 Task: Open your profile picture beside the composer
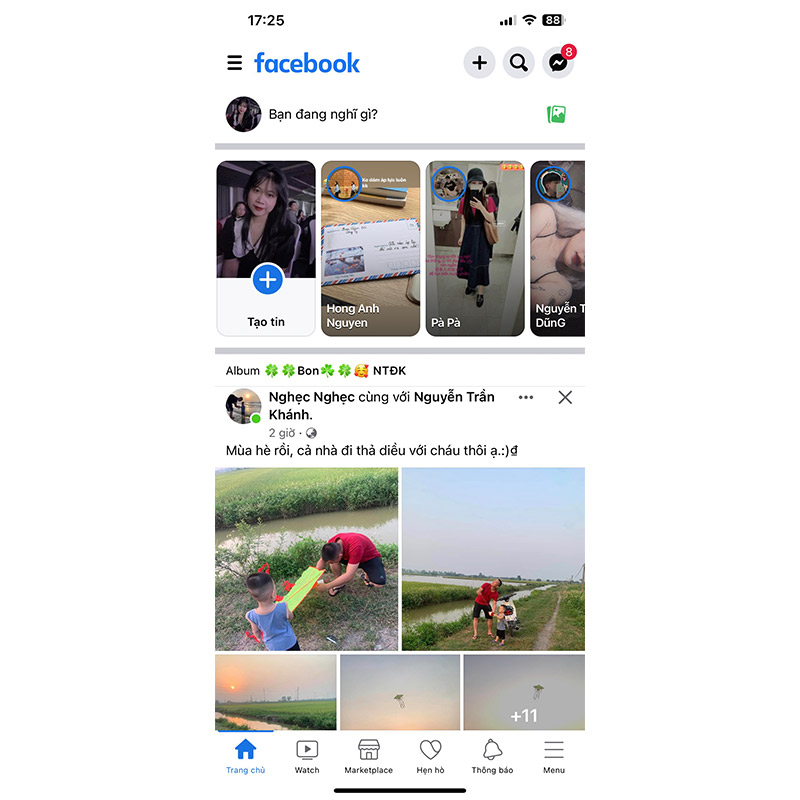(243, 114)
